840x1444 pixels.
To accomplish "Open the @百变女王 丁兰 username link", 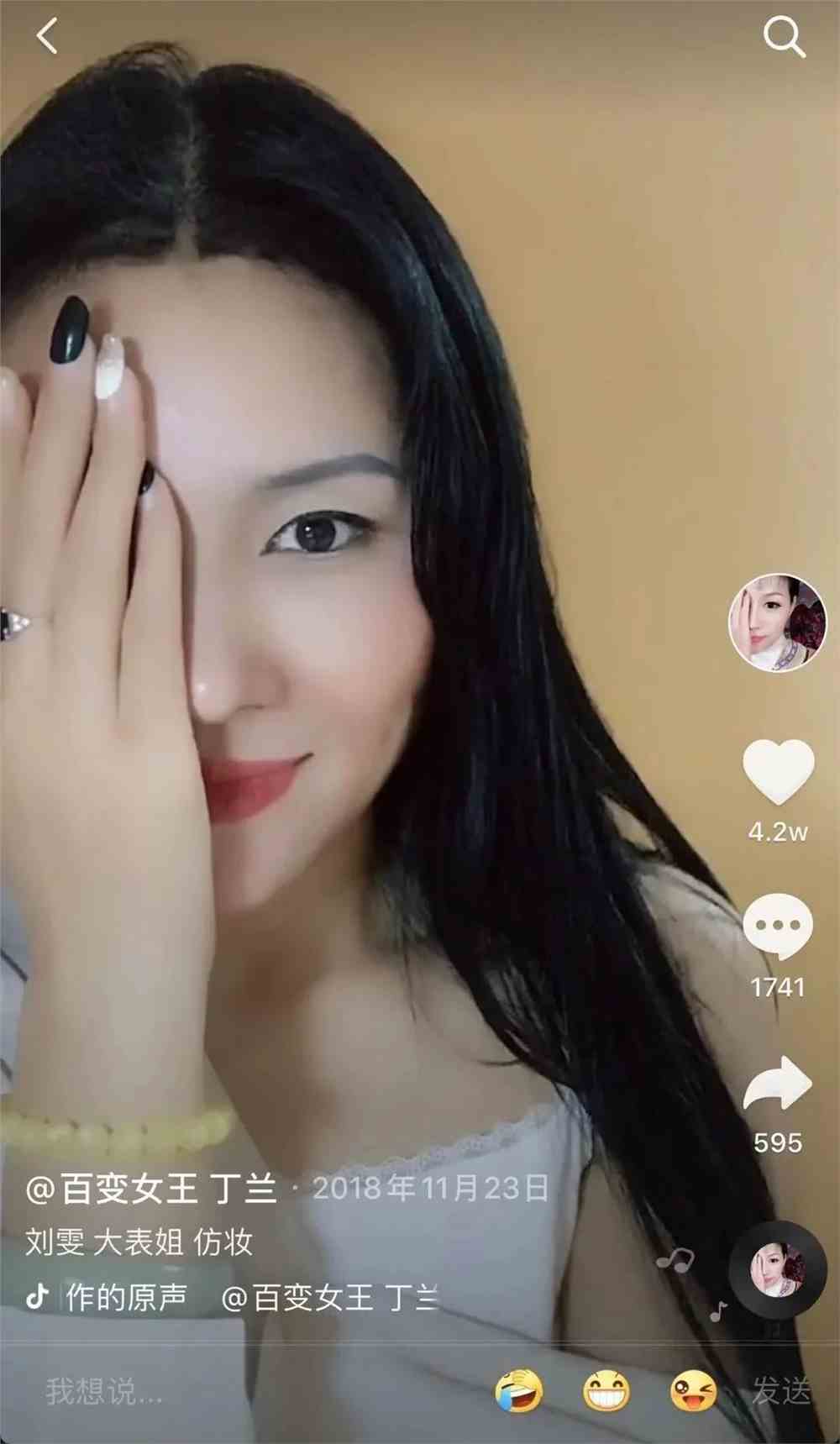I will click(x=151, y=1189).
